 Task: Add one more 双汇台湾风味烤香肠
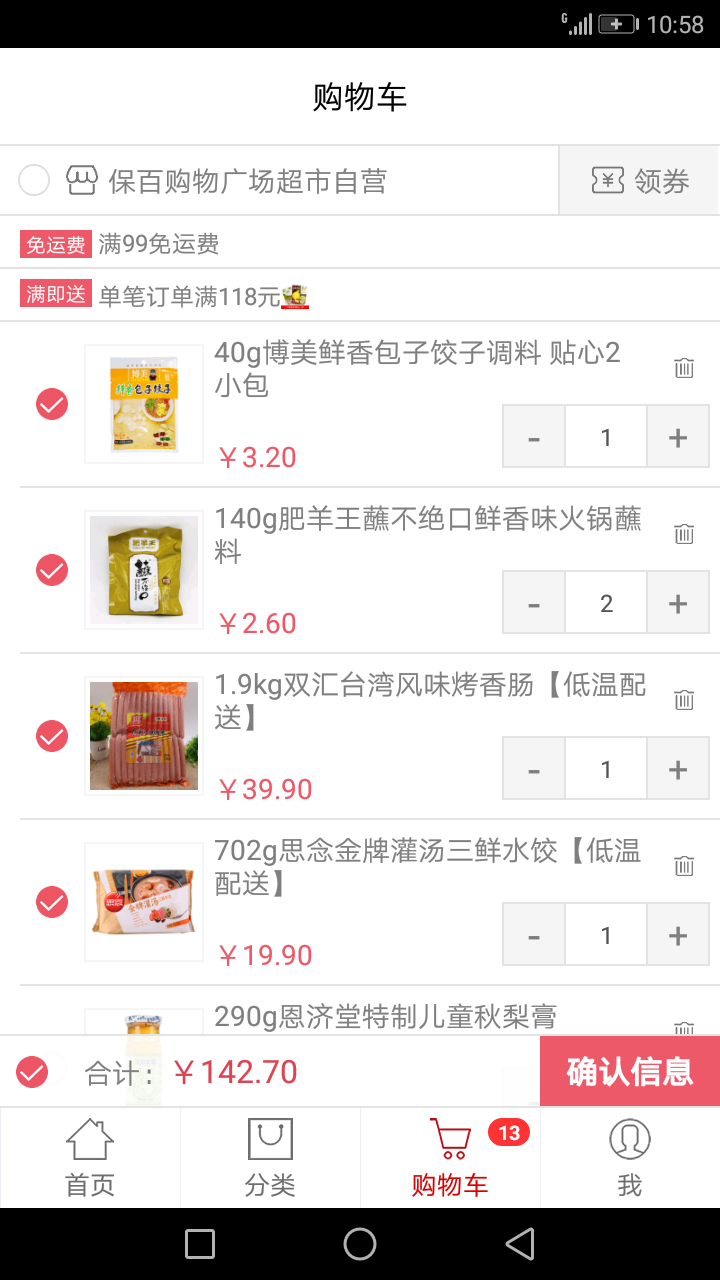[678, 769]
